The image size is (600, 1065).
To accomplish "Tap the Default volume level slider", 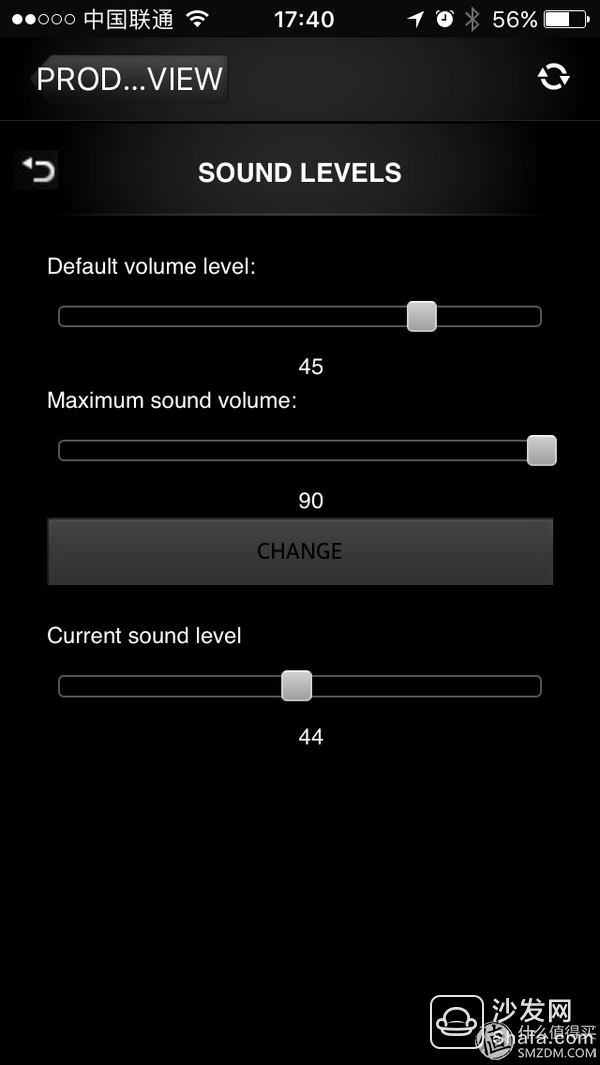I will pyautogui.click(x=300, y=317).
